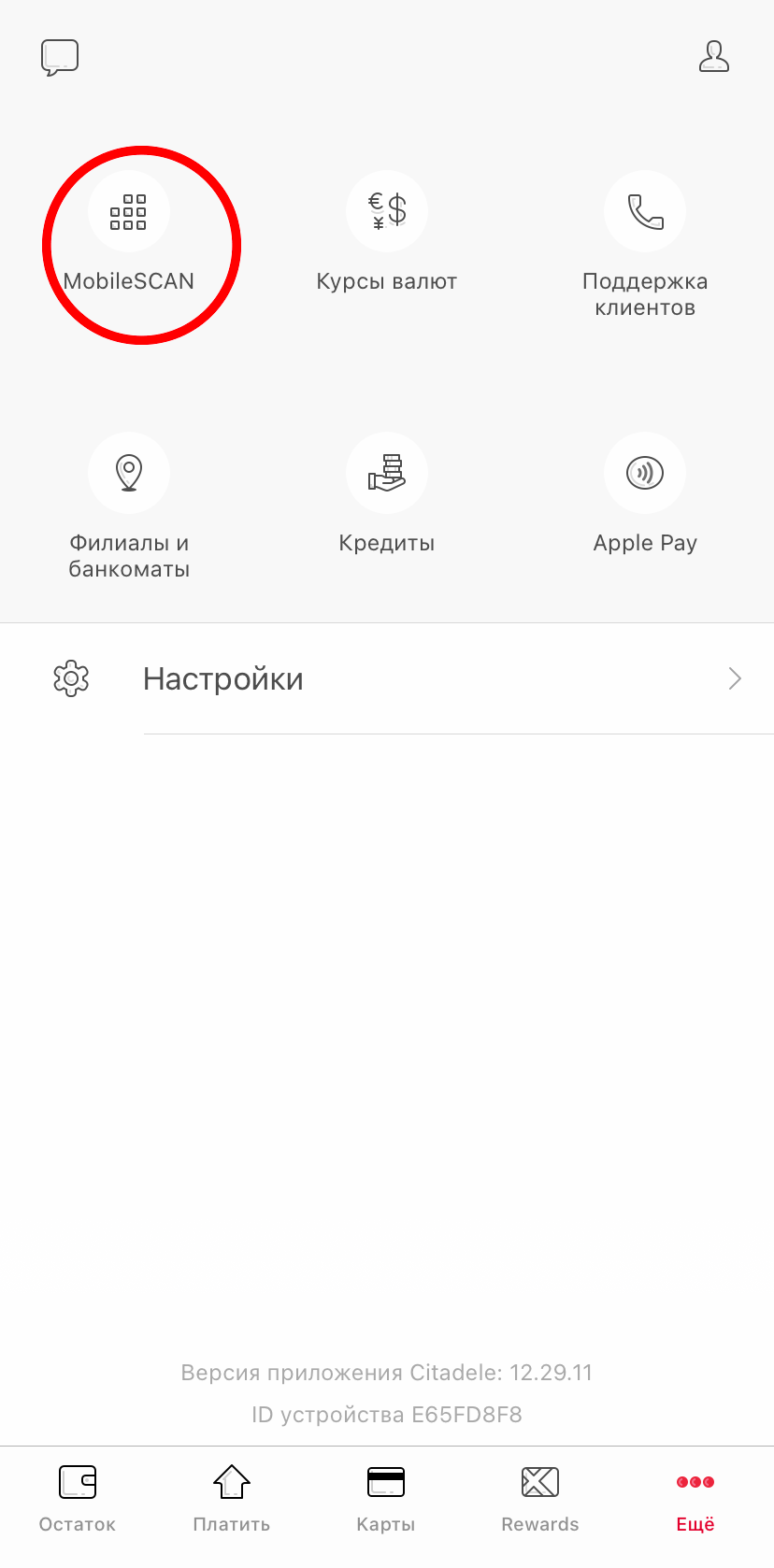Image resolution: width=774 pixels, height=1568 pixels.
Task: Switch to the Остаток tab
Action: coord(78,1498)
